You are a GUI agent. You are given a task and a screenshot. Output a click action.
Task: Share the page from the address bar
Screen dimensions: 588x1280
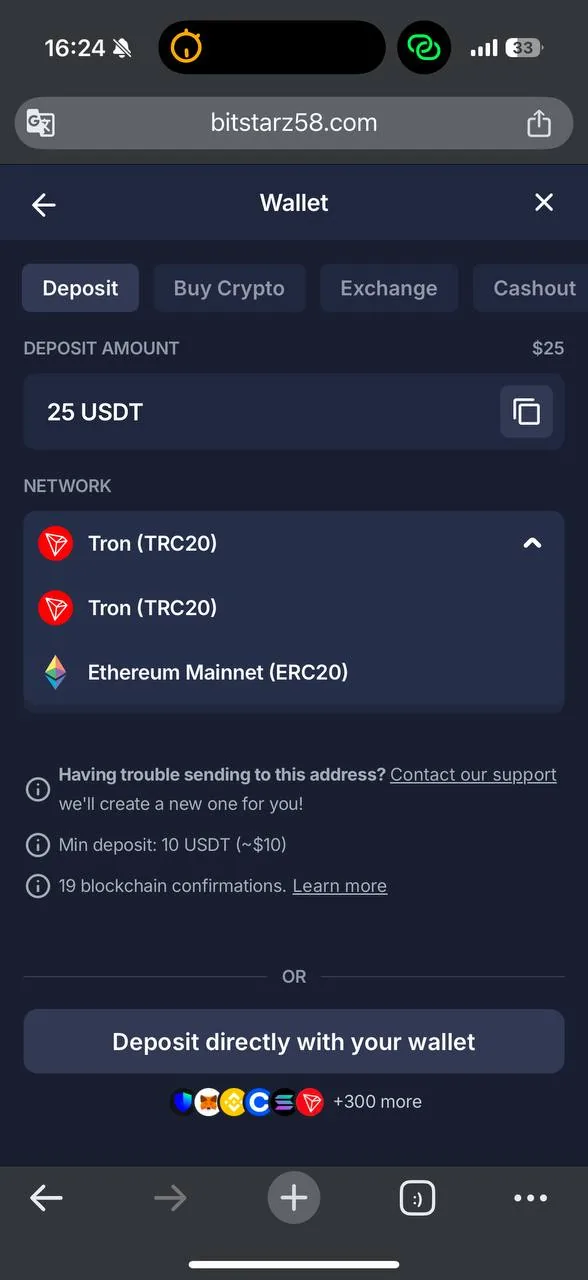coord(539,123)
